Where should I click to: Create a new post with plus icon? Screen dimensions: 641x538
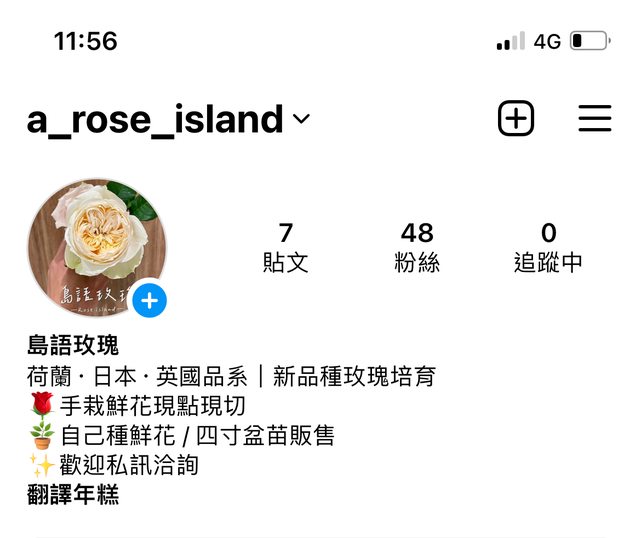pos(516,119)
